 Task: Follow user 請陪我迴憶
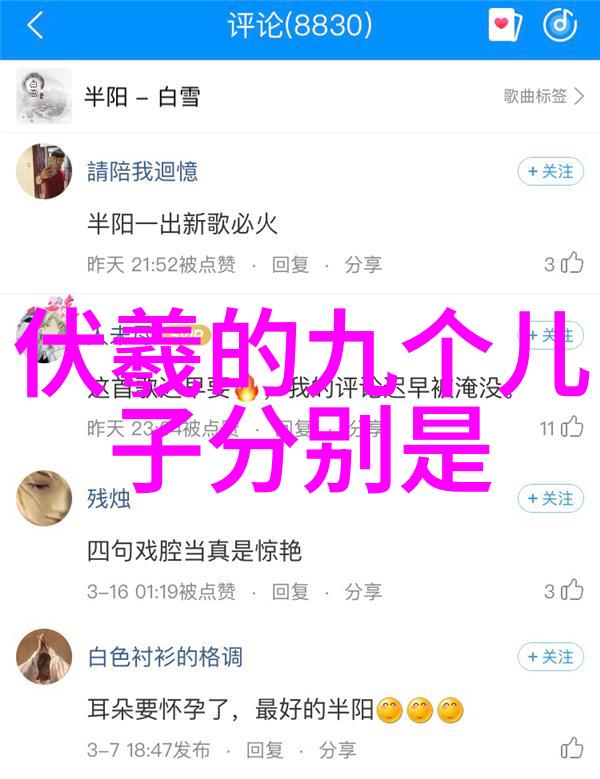pos(550,172)
